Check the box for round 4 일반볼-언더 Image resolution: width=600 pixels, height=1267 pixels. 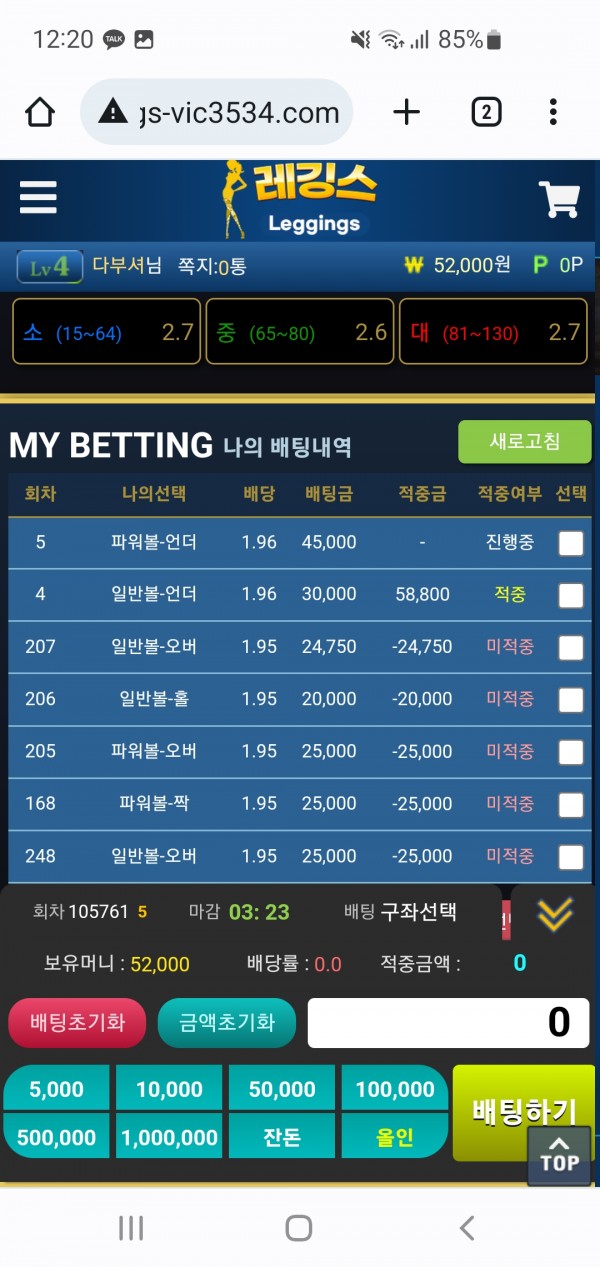(x=570, y=595)
